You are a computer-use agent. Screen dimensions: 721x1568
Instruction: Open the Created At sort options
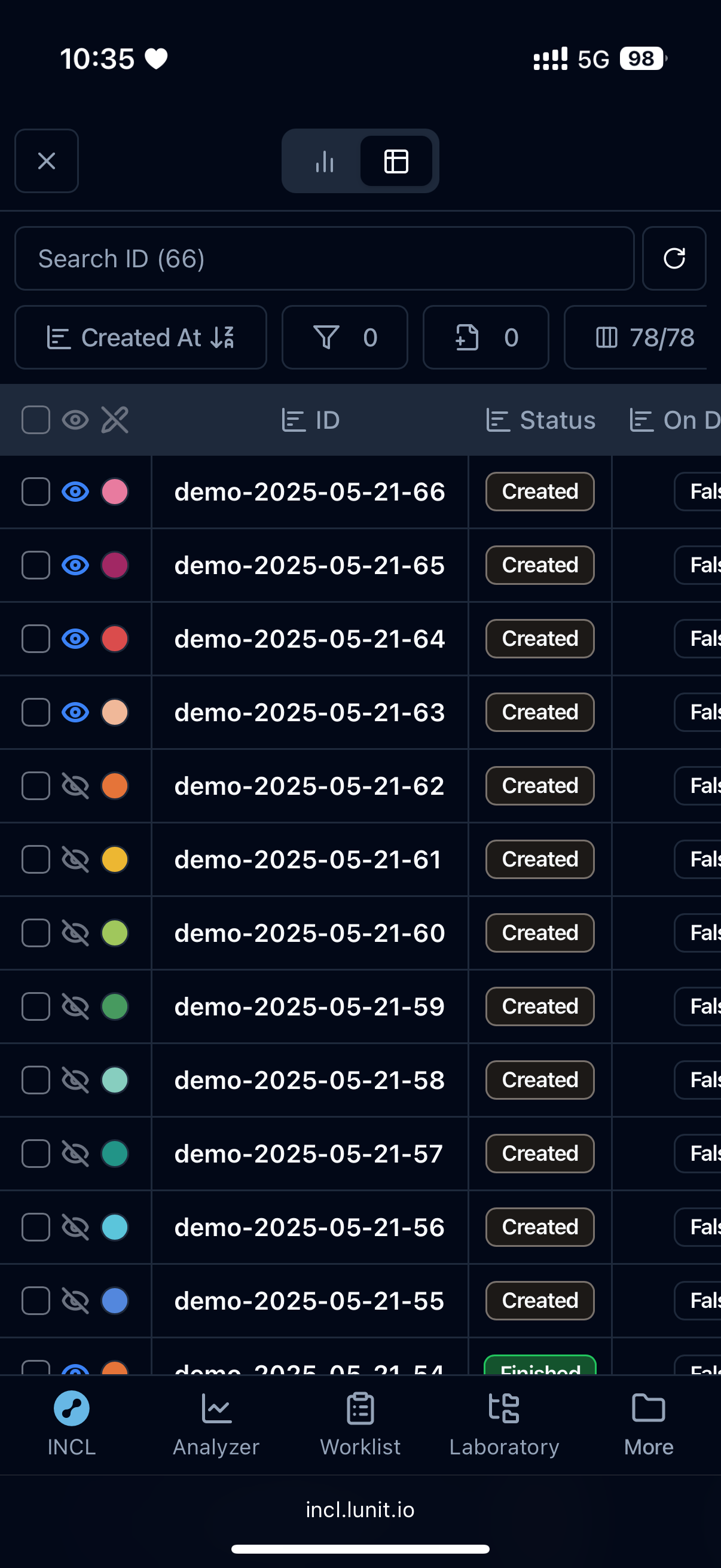(140, 337)
